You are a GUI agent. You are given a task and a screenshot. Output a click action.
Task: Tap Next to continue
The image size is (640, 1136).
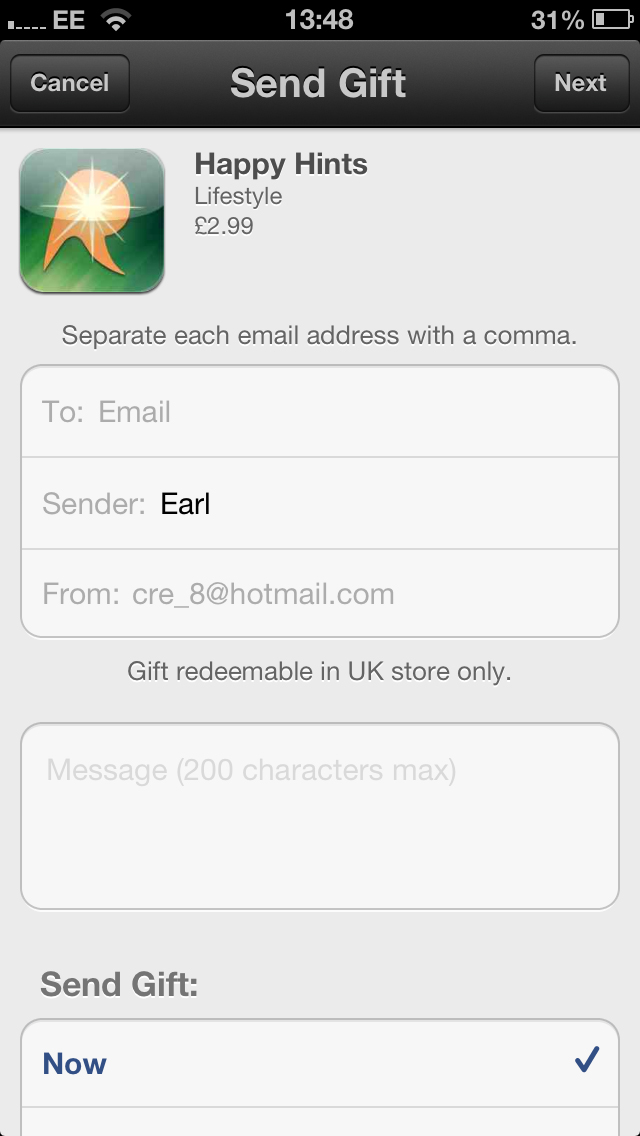point(580,83)
